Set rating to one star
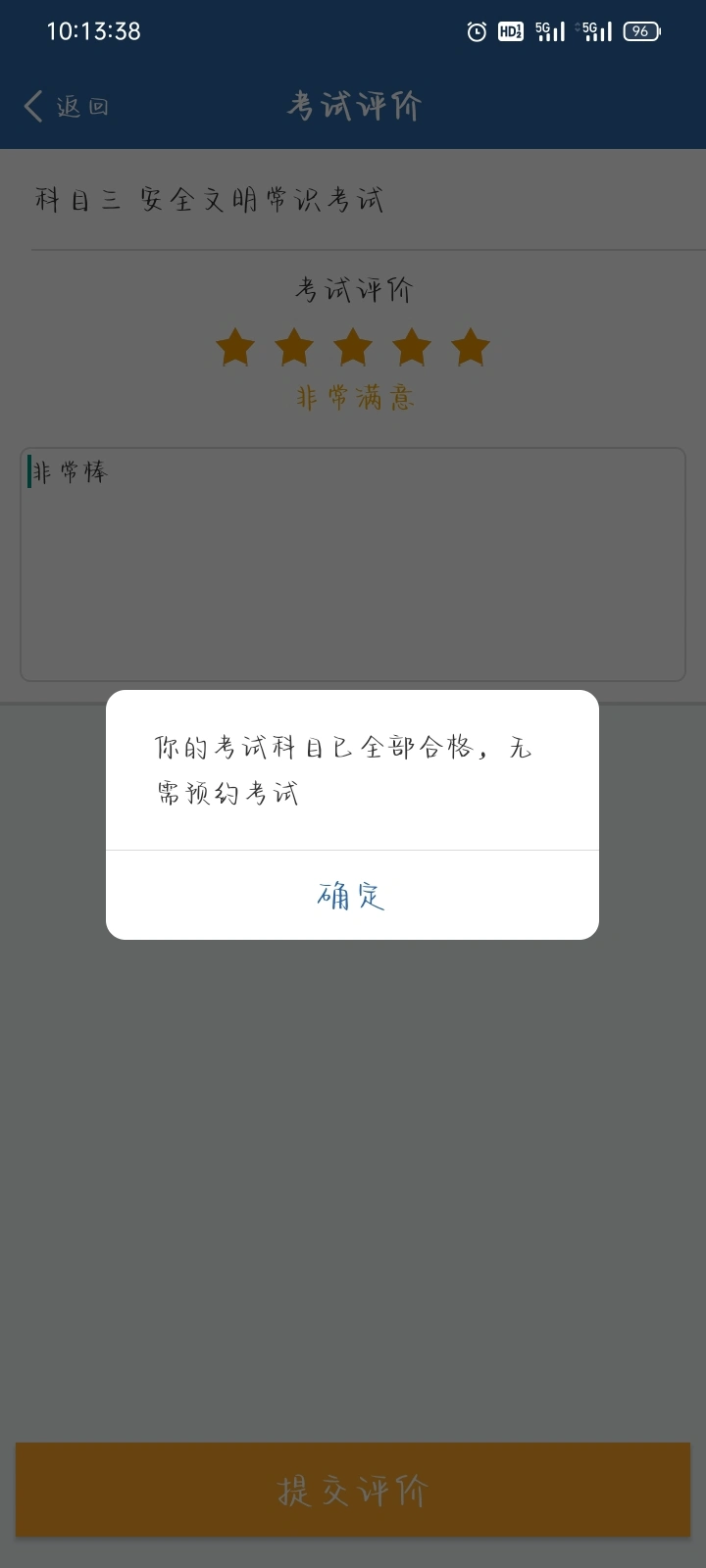The width and height of the screenshot is (706, 1568). click(x=235, y=348)
